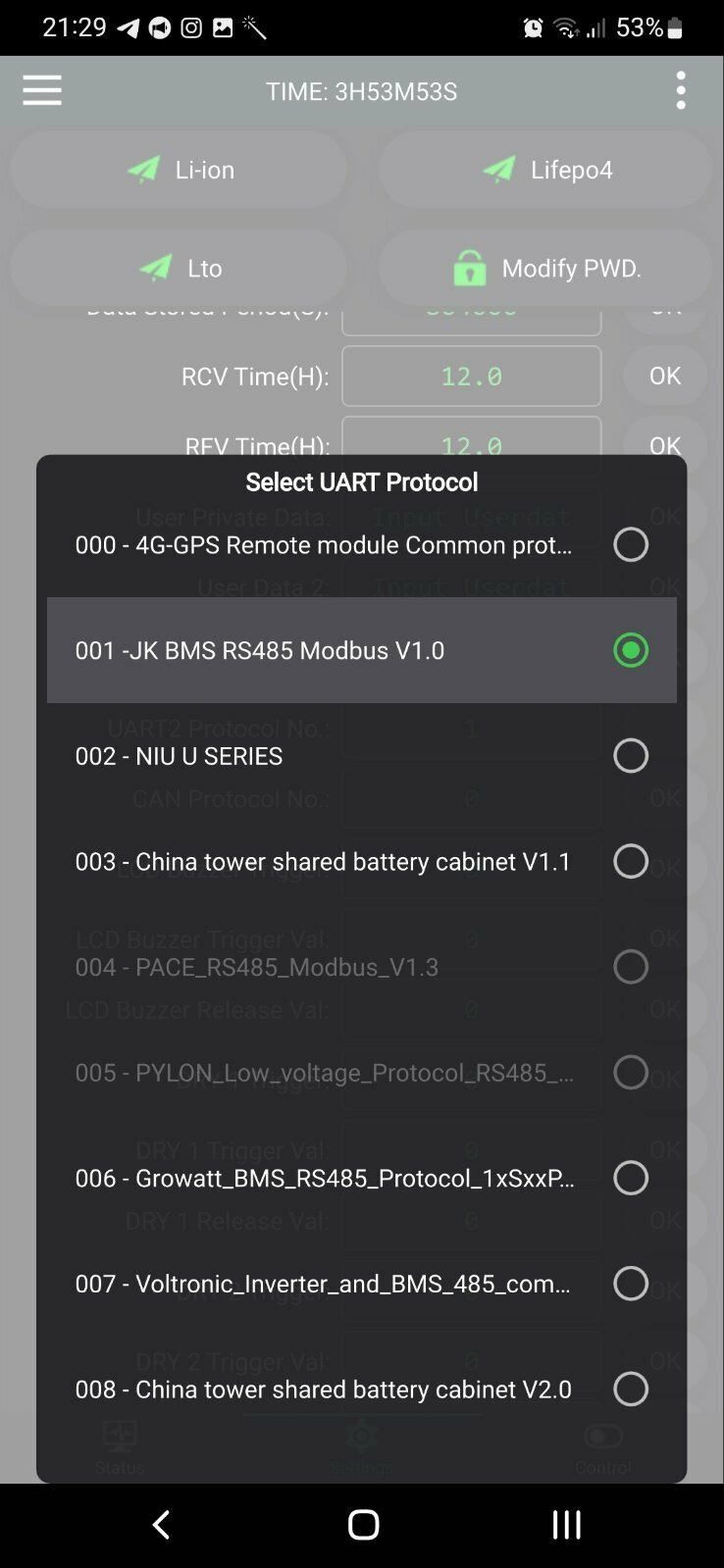
Task: Choose 005 - PYLON Low voltage protocol
Action: coord(362,1073)
